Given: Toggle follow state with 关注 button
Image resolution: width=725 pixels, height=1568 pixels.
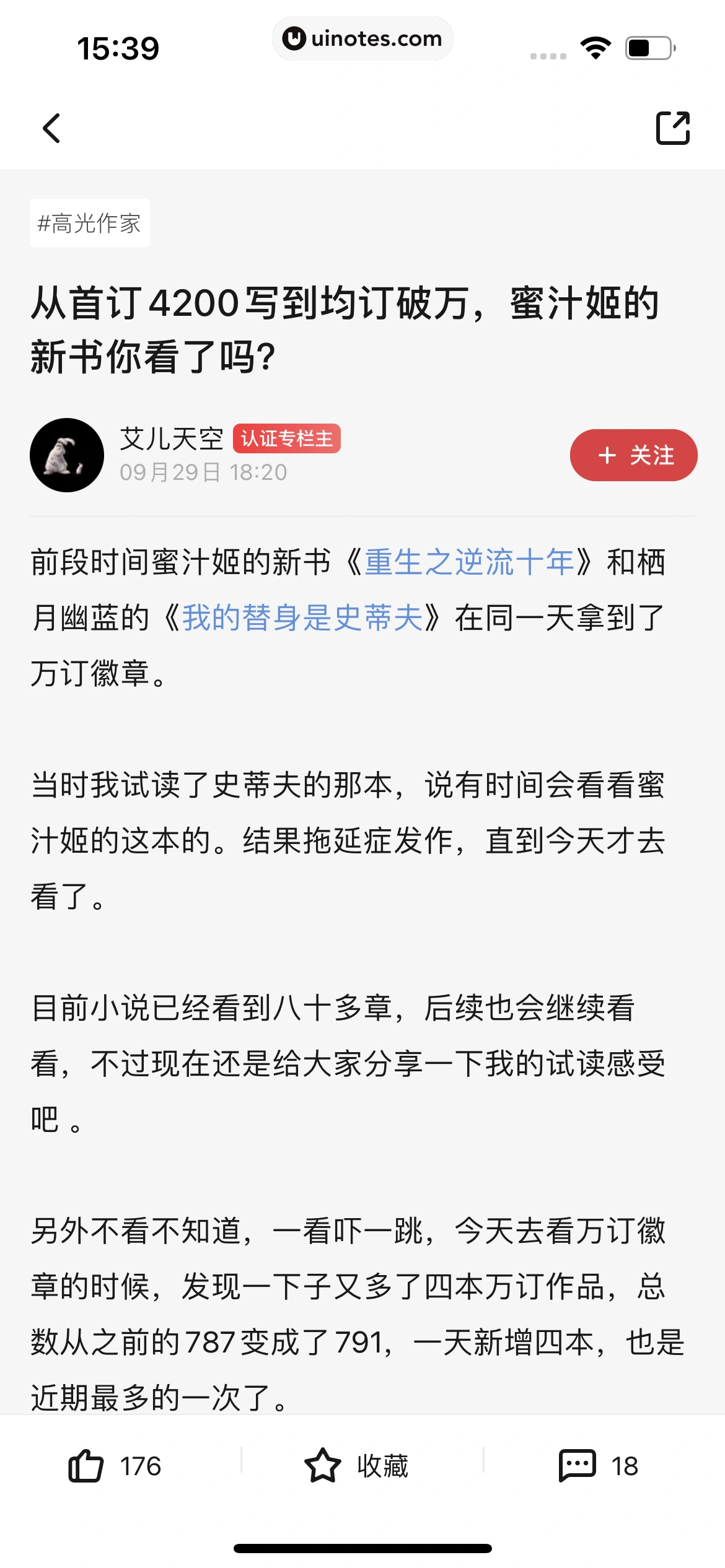Looking at the screenshot, I should pos(633,455).
